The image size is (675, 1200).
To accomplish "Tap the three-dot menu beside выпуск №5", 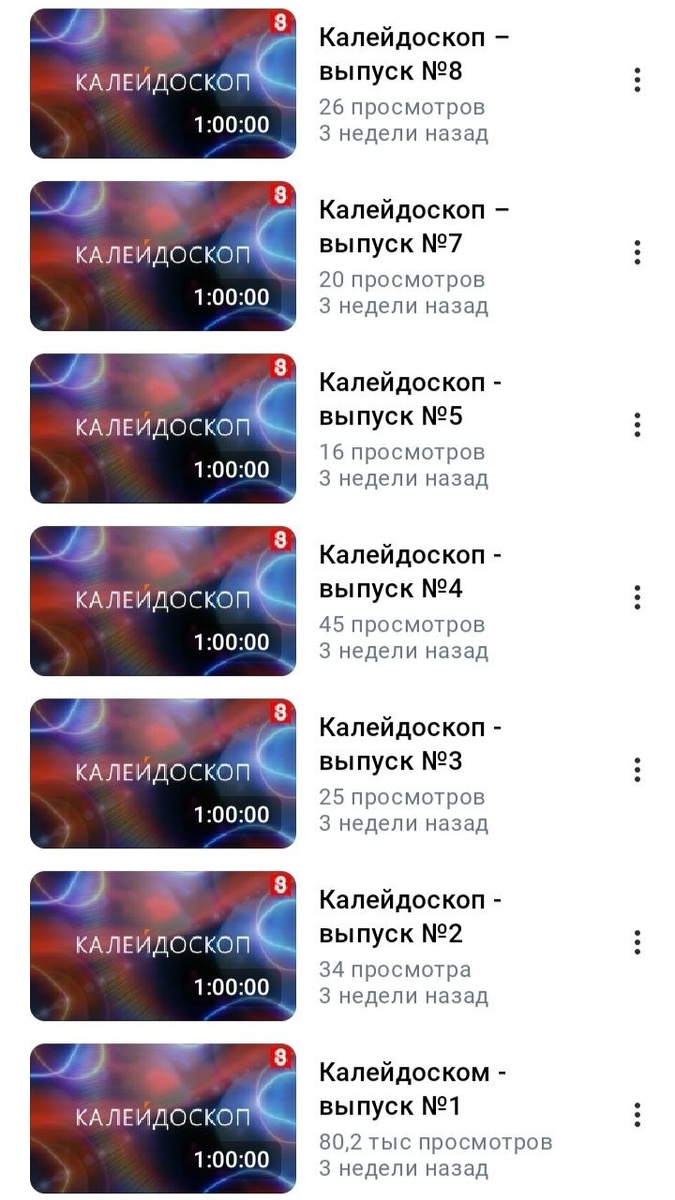I will tap(637, 425).
